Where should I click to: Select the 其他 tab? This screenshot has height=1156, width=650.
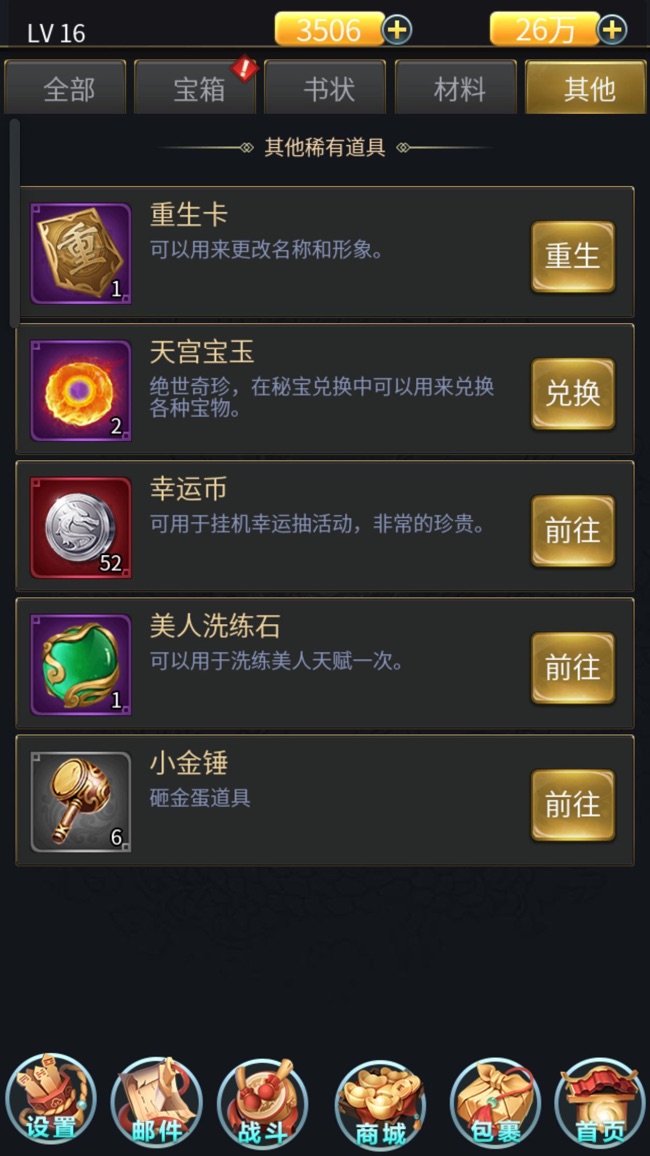(586, 88)
